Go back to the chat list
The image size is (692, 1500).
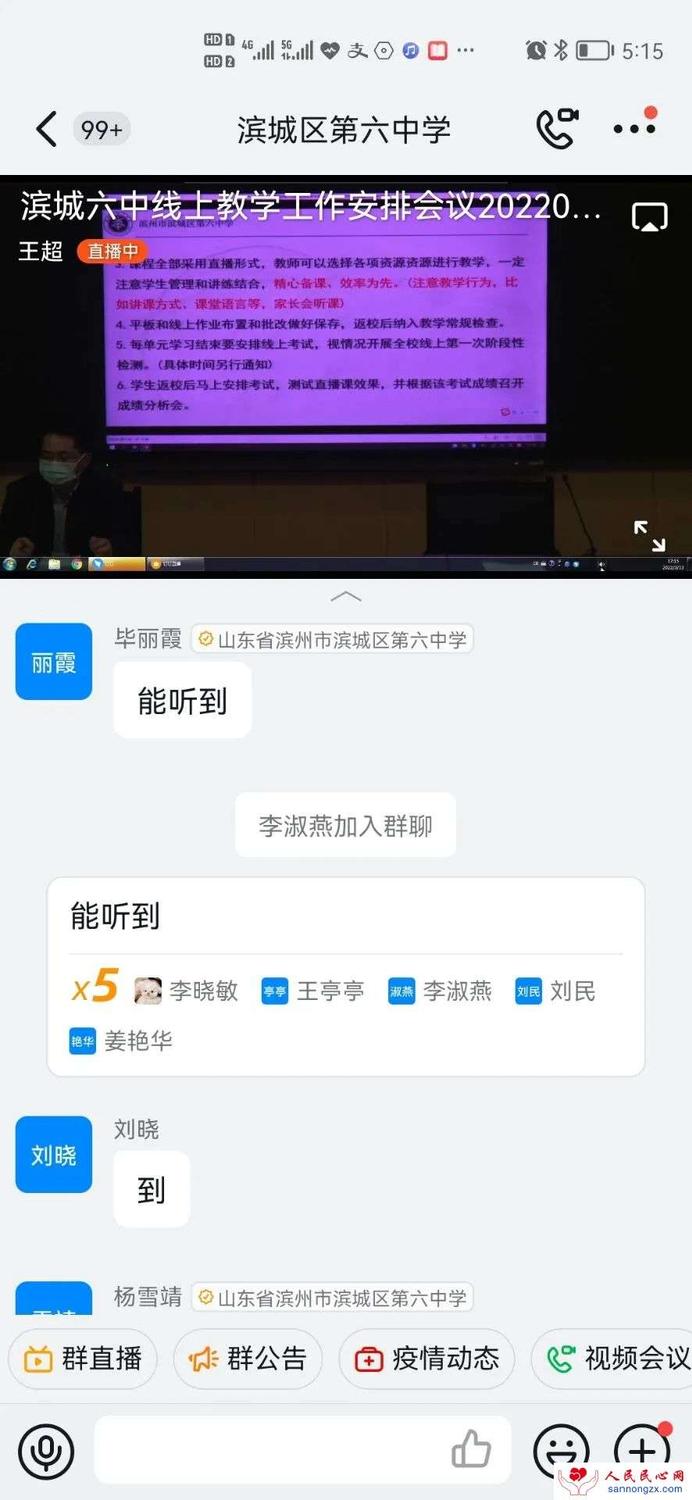pos(45,130)
